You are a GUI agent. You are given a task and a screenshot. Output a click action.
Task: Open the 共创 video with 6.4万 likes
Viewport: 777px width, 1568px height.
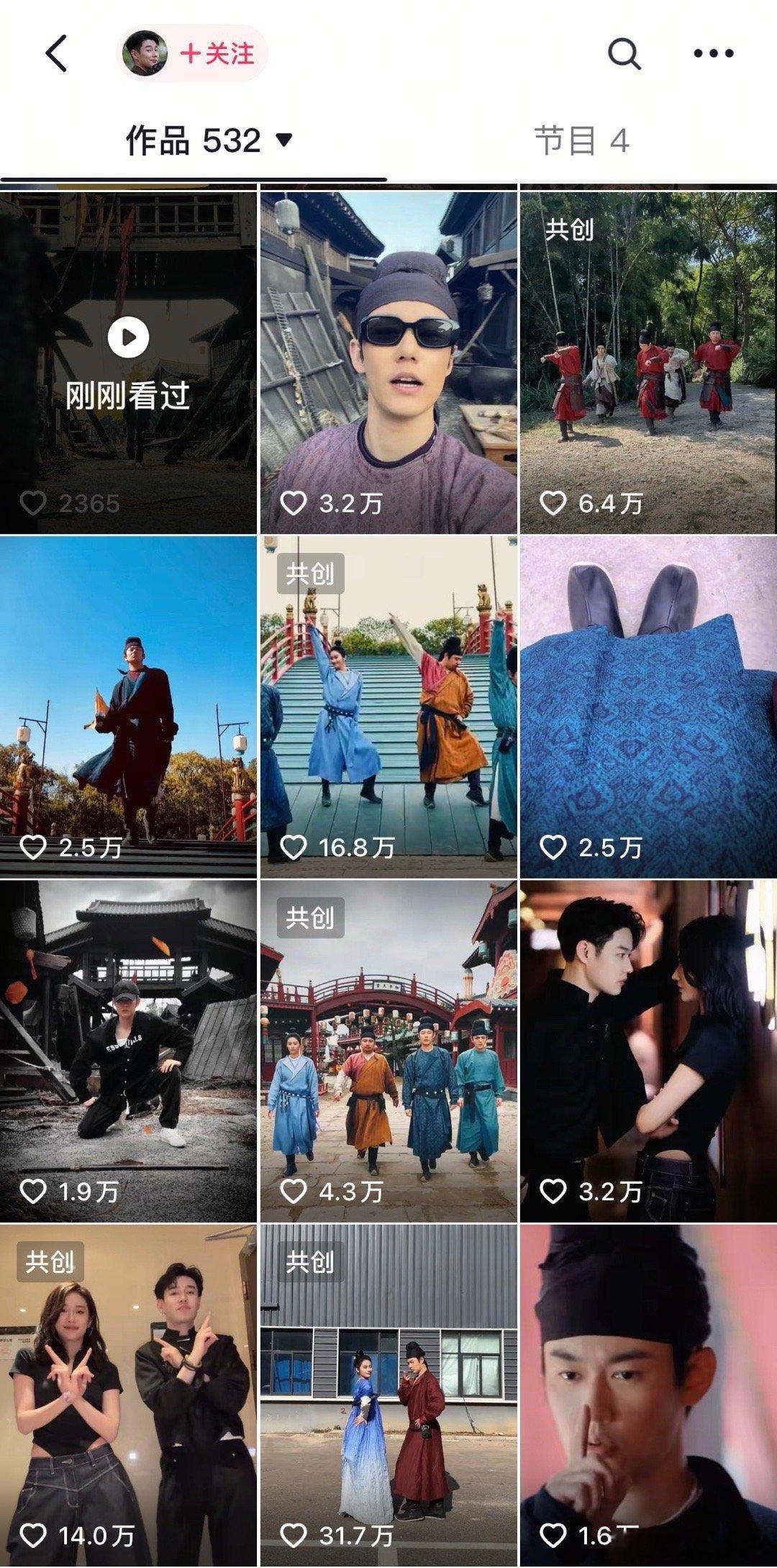pos(648,362)
